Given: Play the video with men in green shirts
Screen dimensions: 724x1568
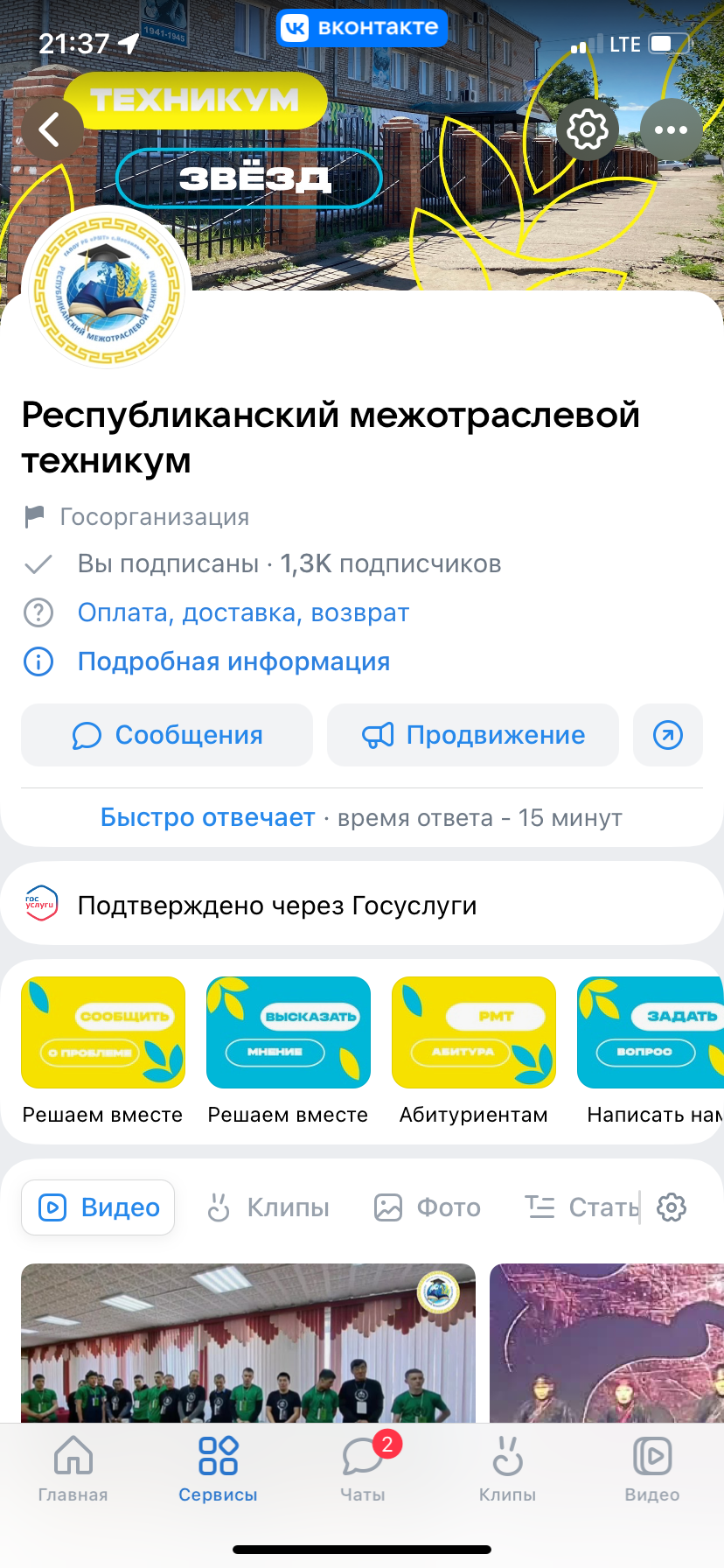Looking at the screenshot, I should click(248, 1342).
